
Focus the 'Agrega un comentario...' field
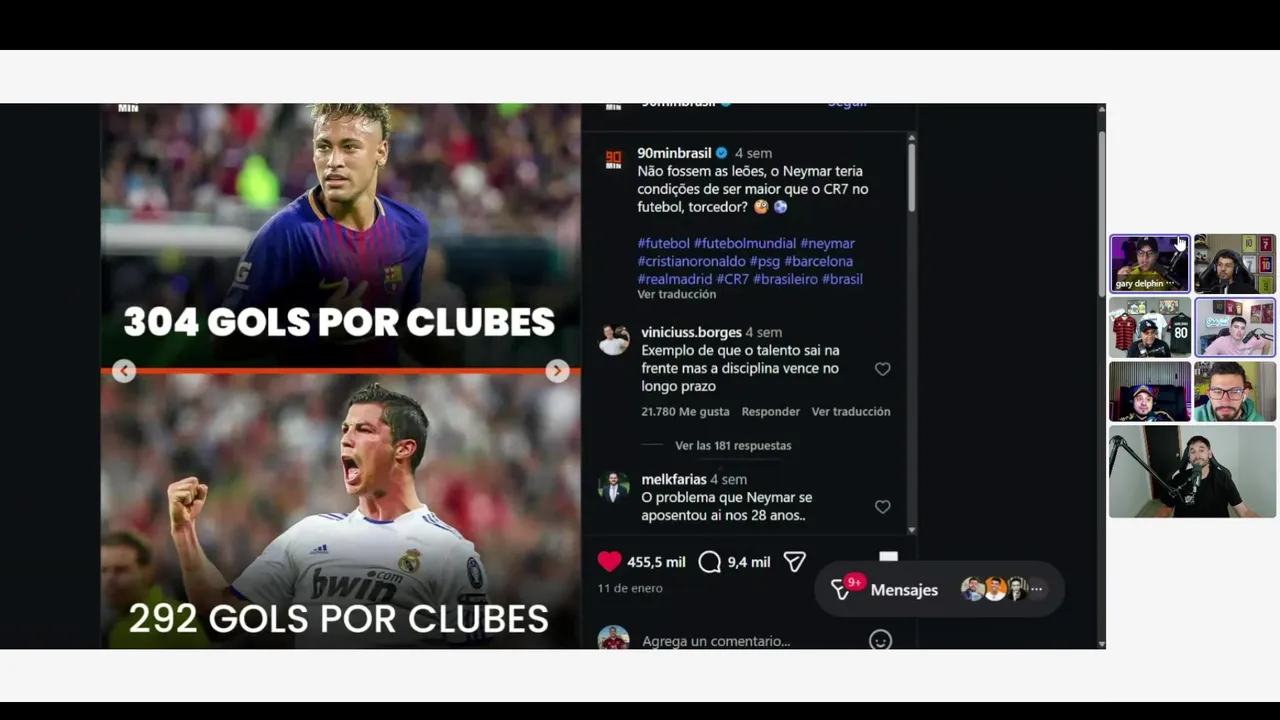716,640
